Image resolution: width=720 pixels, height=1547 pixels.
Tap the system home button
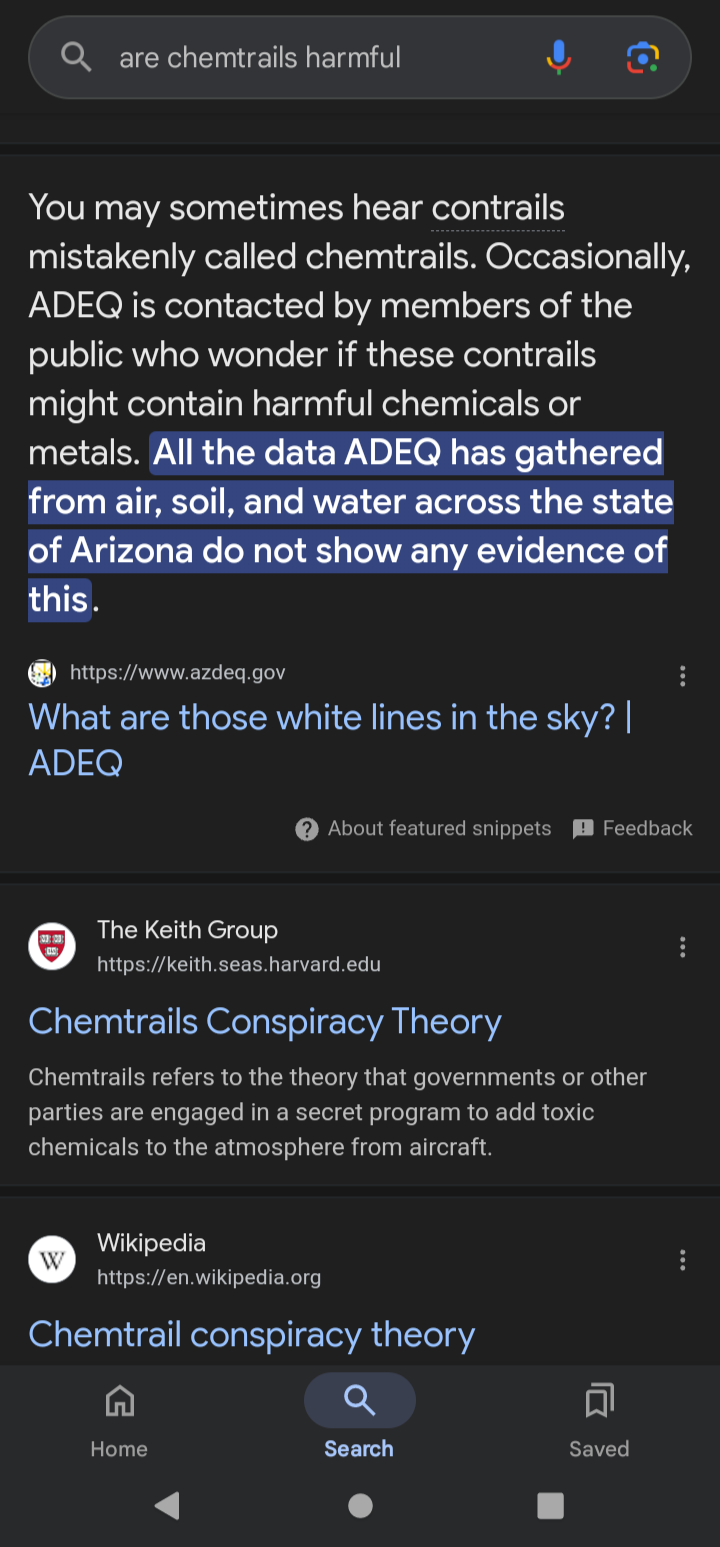point(360,1505)
